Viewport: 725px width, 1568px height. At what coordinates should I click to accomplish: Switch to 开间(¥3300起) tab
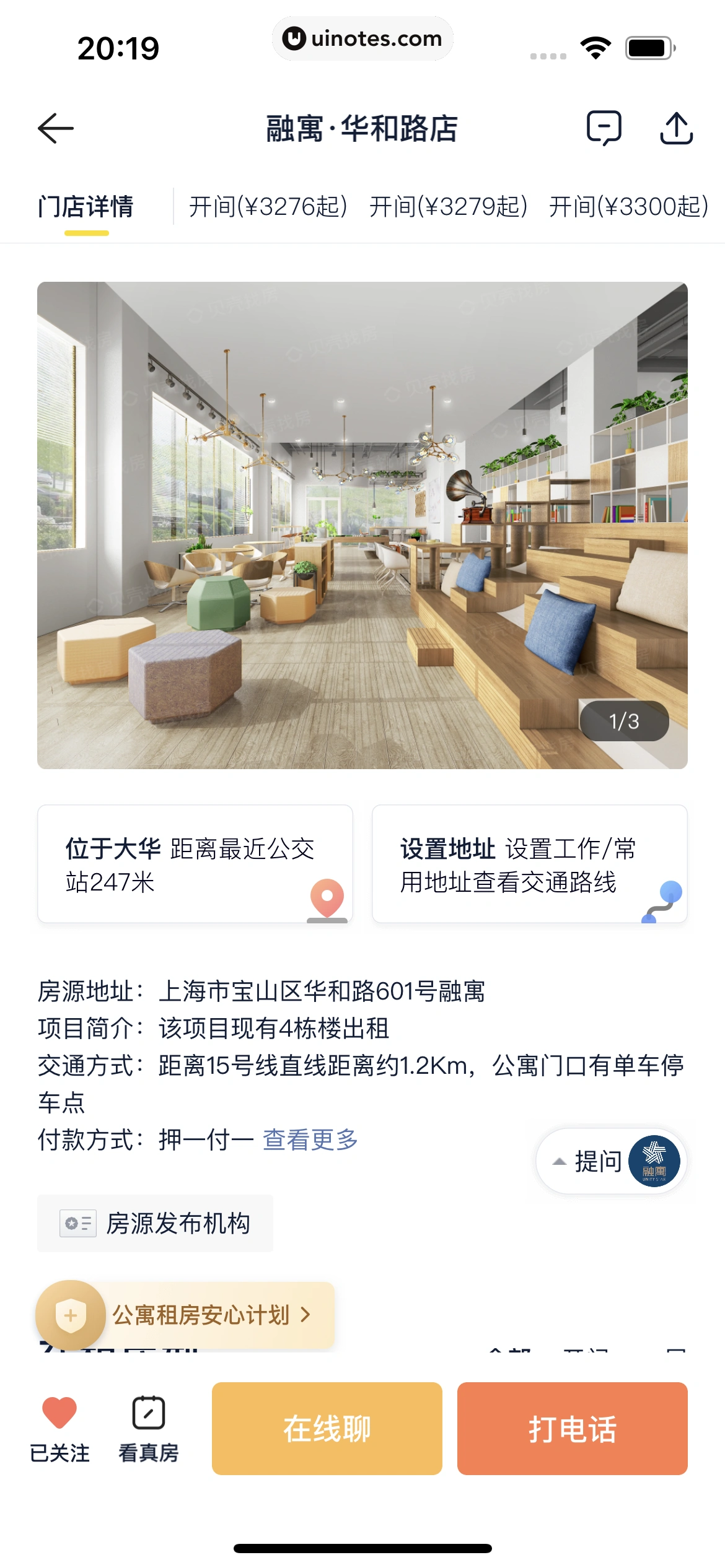(628, 207)
